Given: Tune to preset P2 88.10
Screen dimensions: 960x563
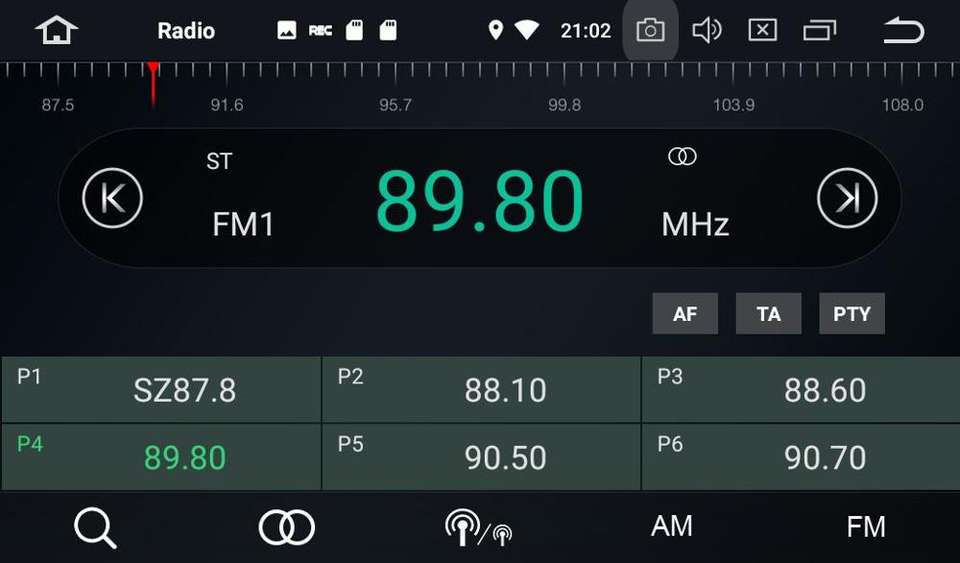Looking at the screenshot, I should [x=481, y=389].
